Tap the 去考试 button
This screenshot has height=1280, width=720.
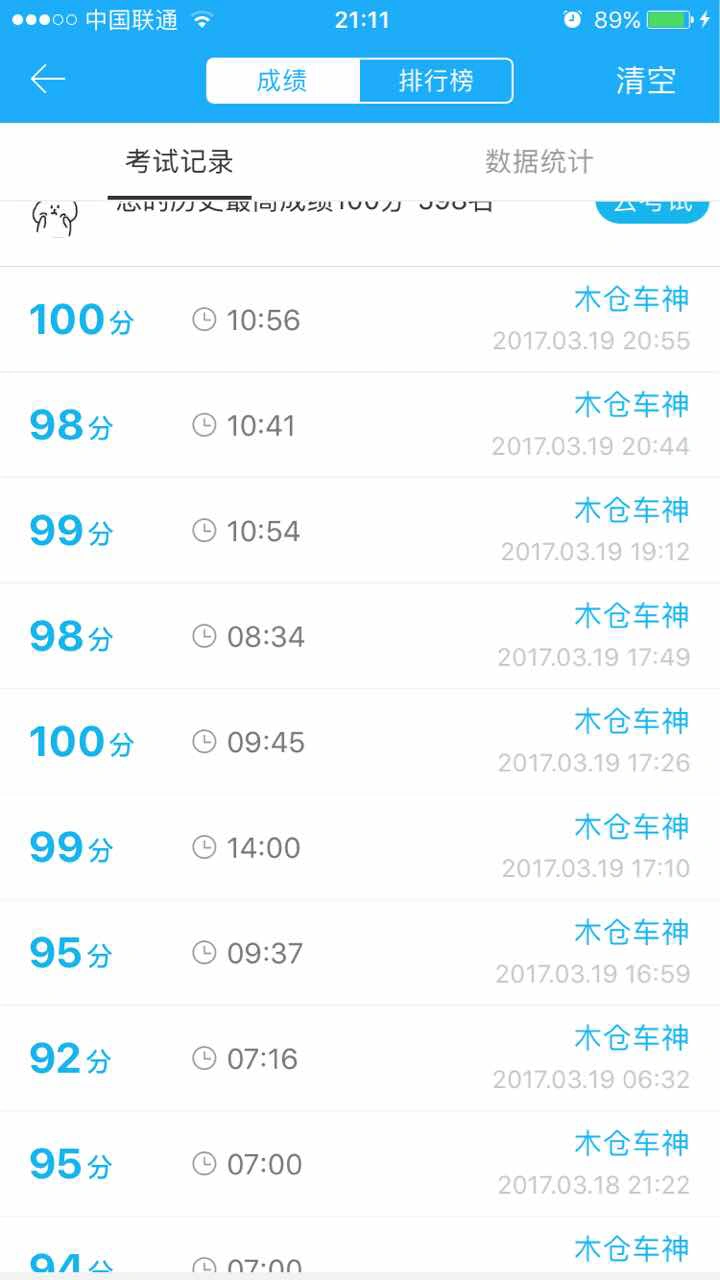pyautogui.click(x=652, y=204)
